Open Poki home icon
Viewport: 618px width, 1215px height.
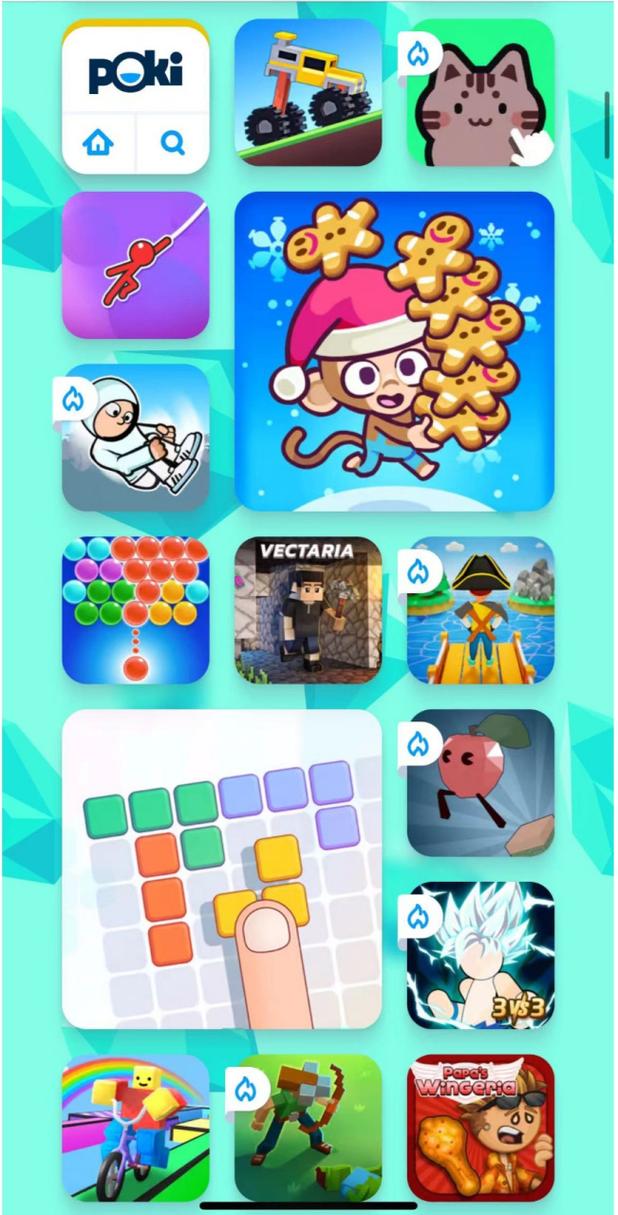[98, 144]
